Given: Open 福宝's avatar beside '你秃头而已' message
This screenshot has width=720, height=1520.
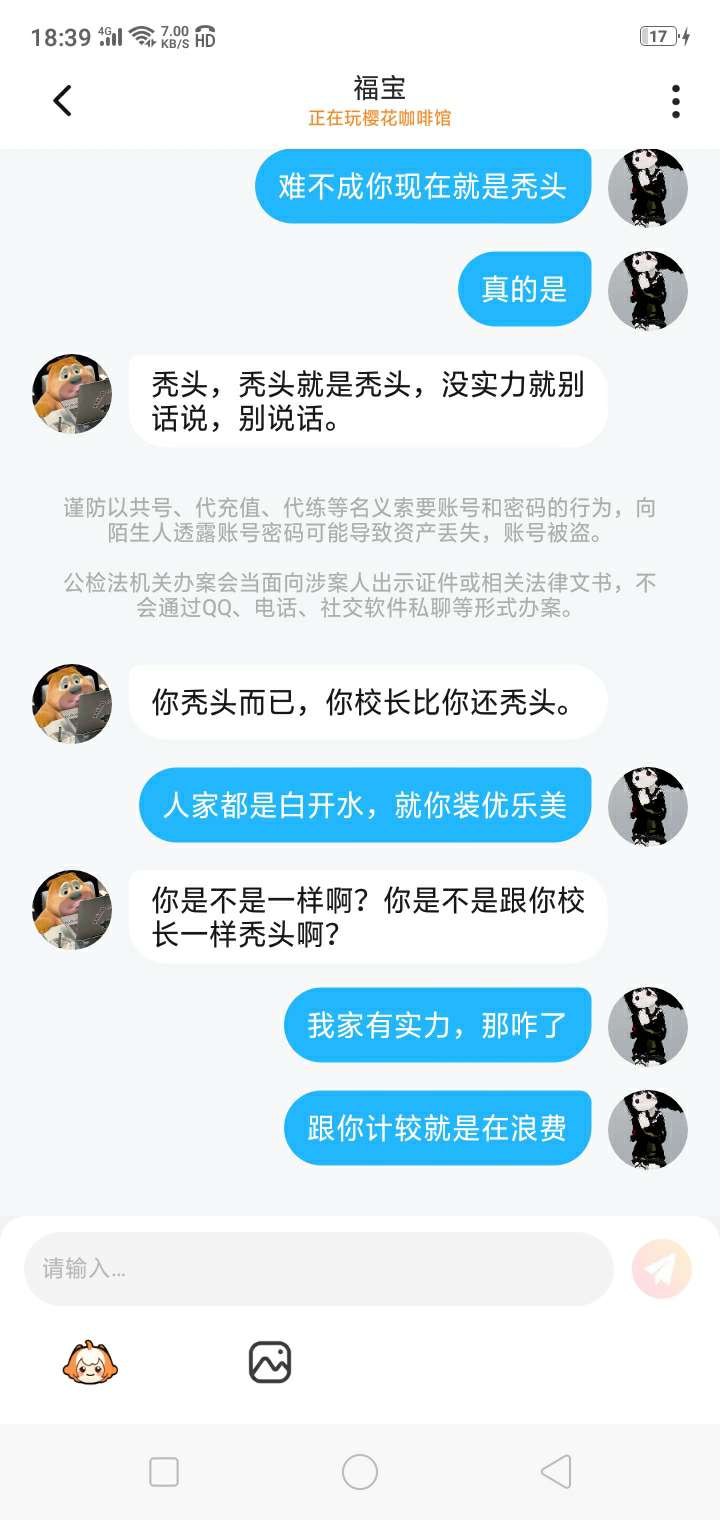Looking at the screenshot, I should pyautogui.click(x=72, y=703).
